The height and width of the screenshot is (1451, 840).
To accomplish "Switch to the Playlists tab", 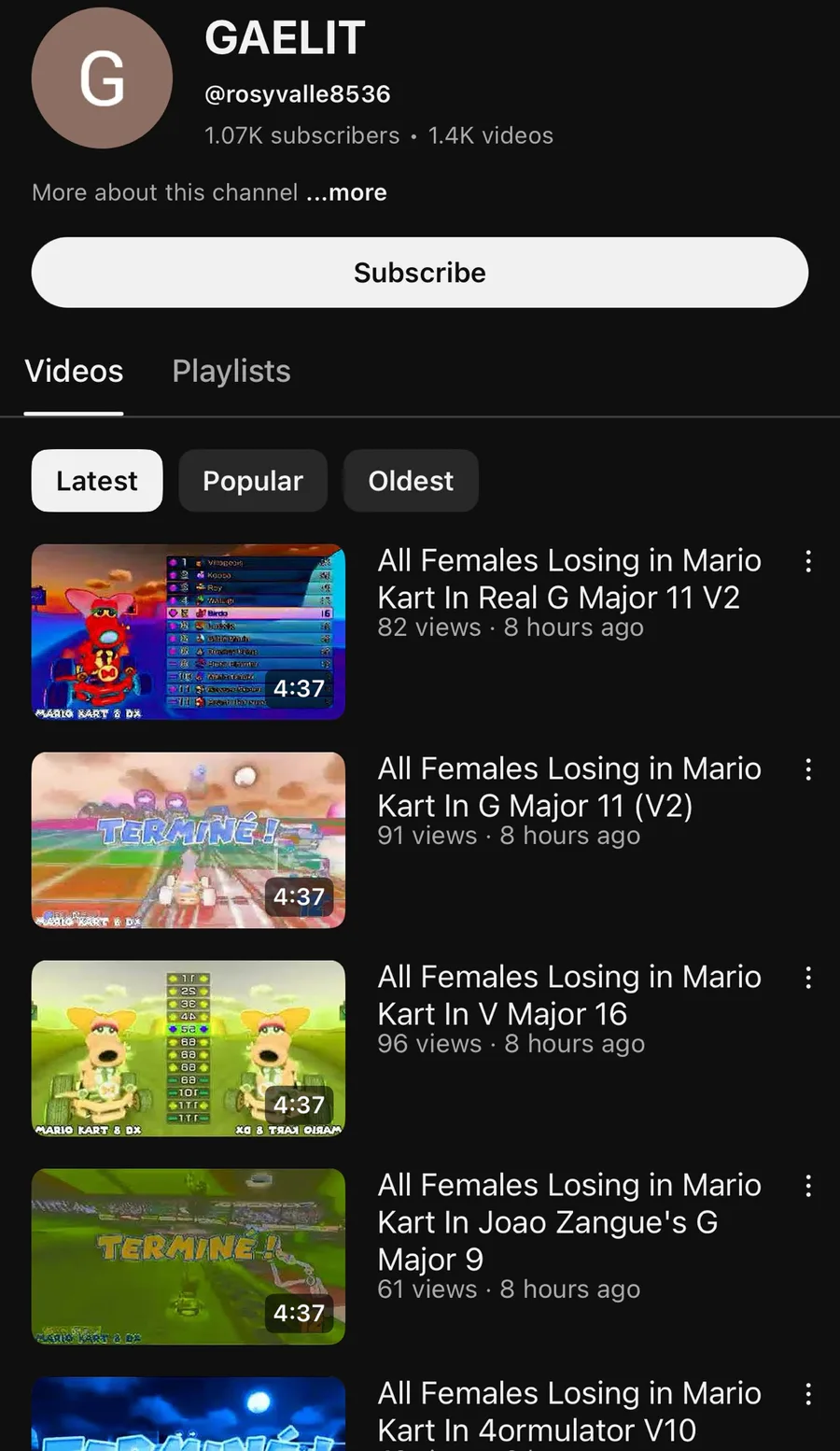I will tap(231, 371).
